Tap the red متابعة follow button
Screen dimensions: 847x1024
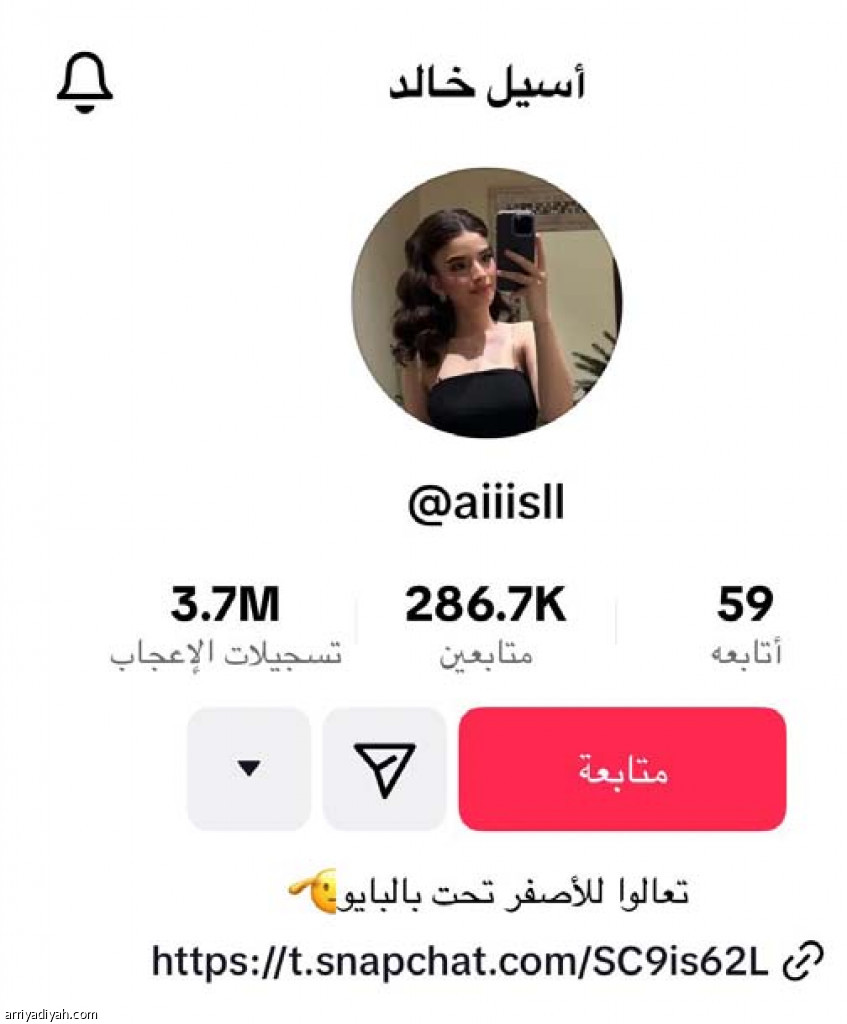[x=622, y=769]
